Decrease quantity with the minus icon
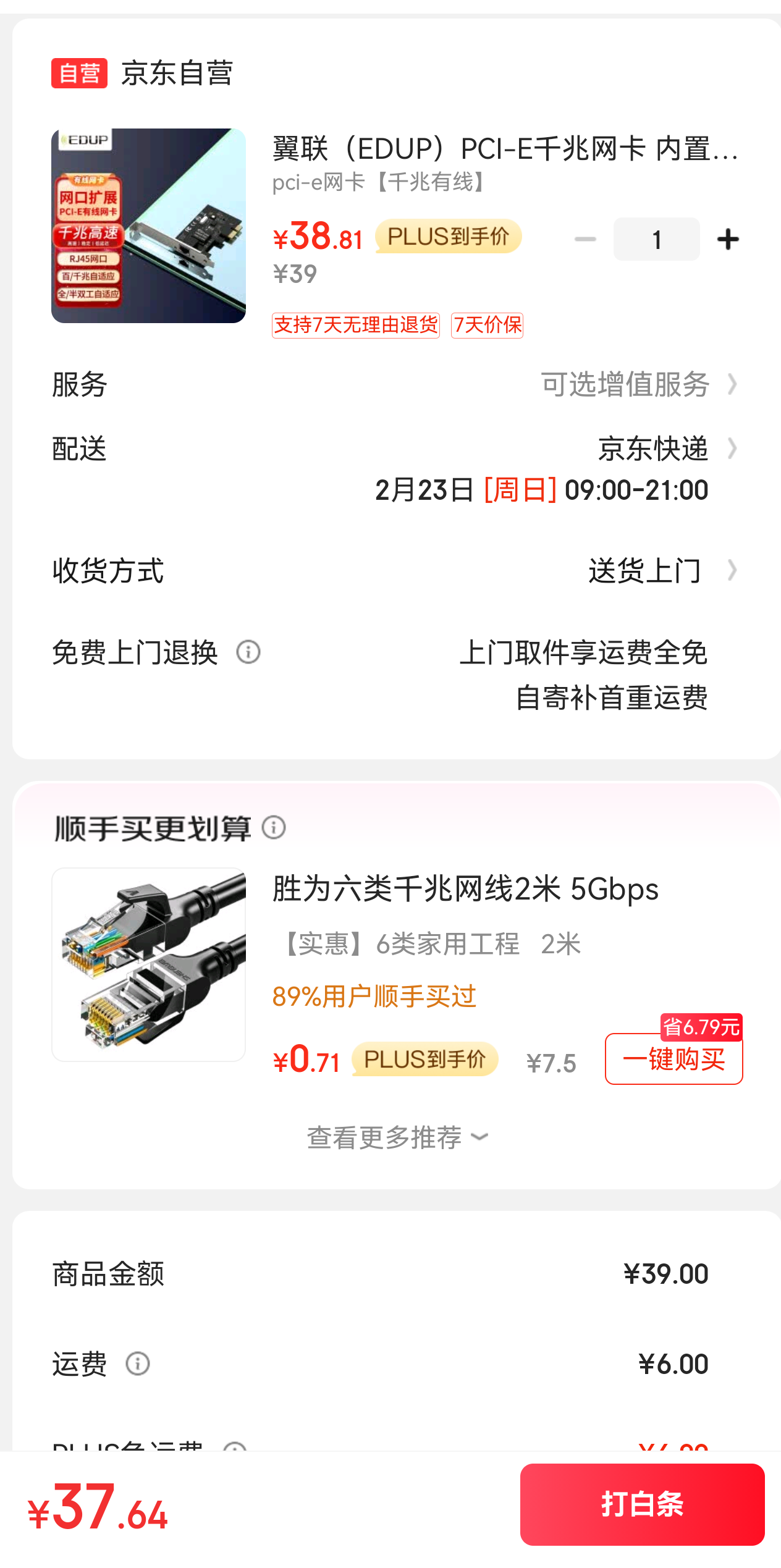Viewport: 781px width, 1568px height. [x=585, y=238]
